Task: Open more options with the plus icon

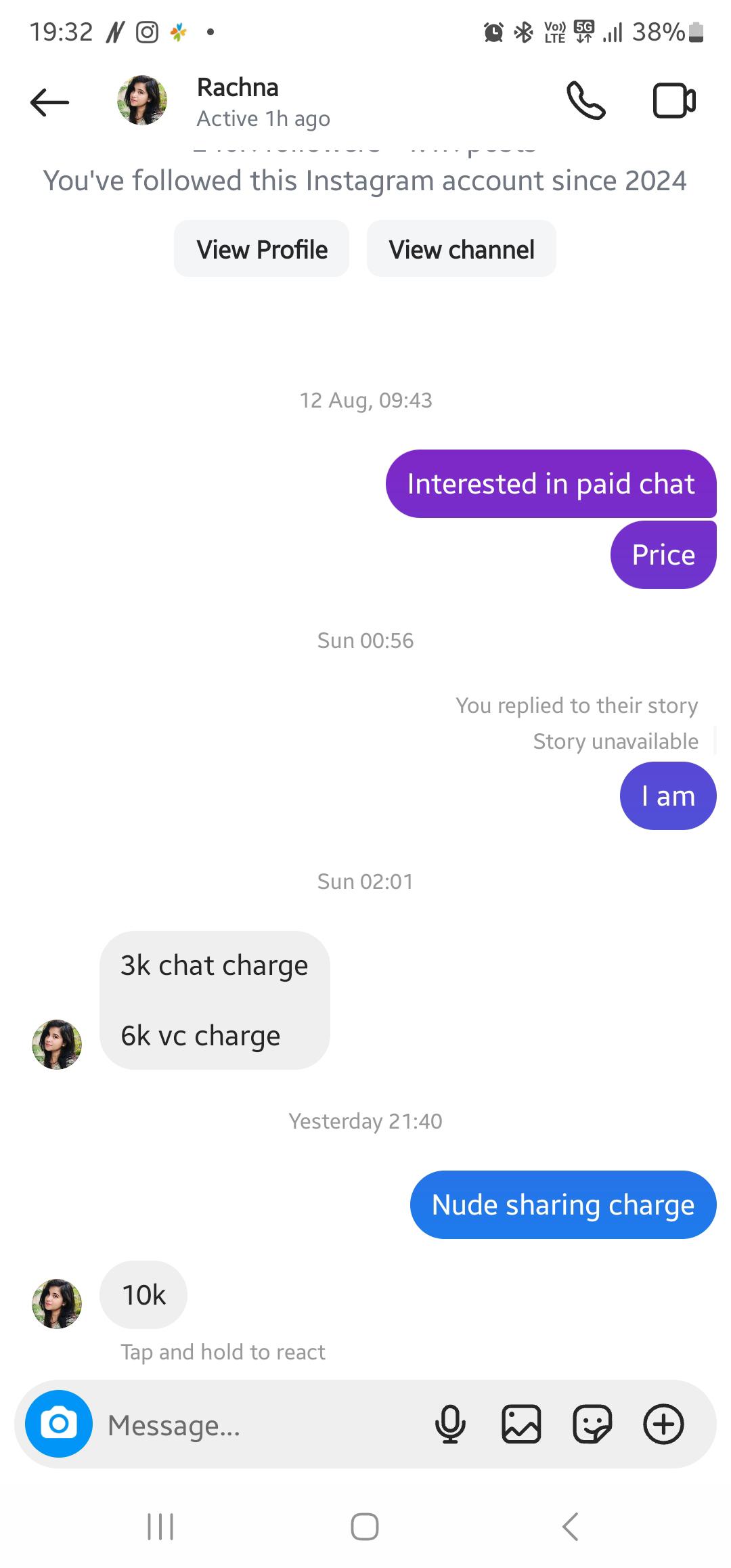Action: click(663, 1424)
